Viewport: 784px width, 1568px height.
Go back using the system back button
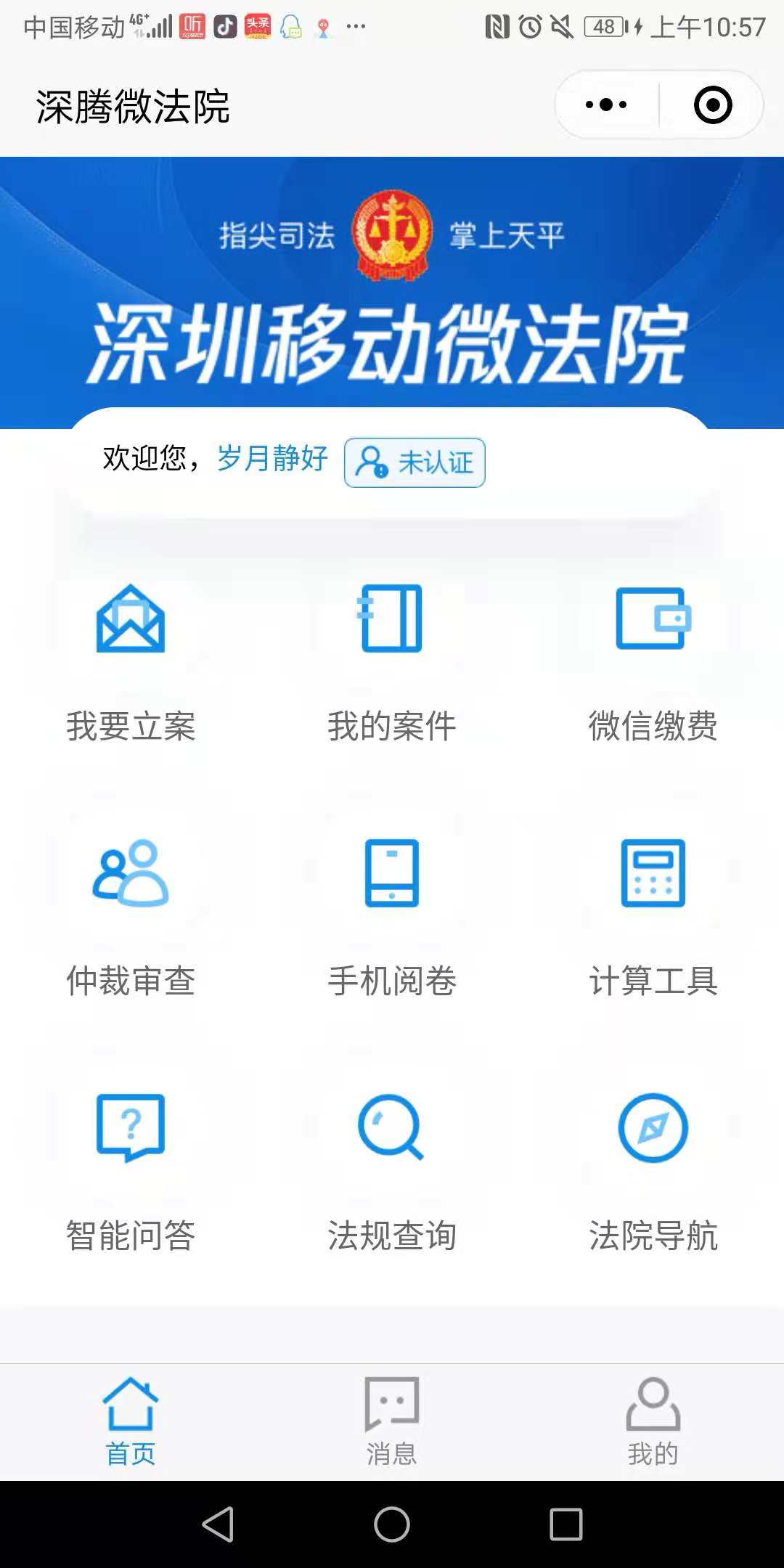218,1524
